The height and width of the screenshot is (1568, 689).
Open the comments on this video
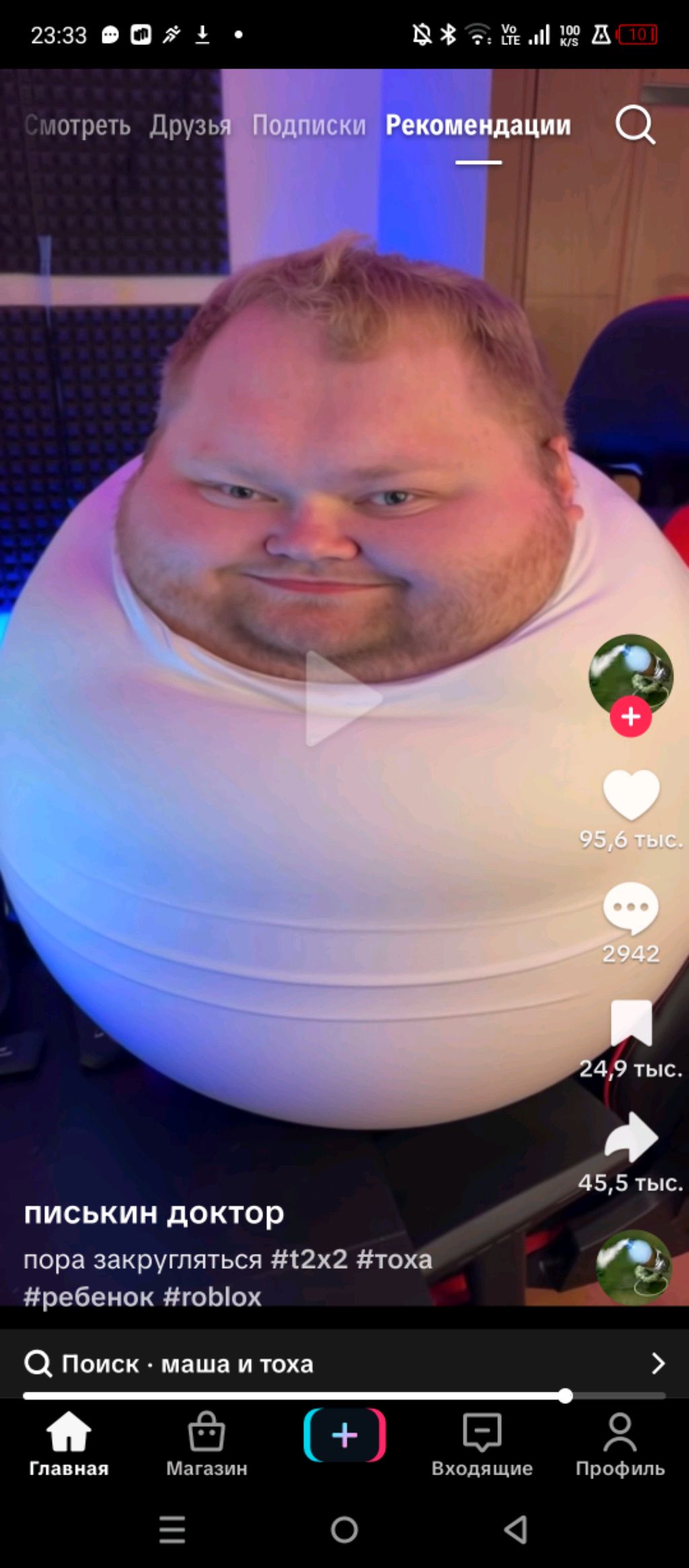coord(630,908)
